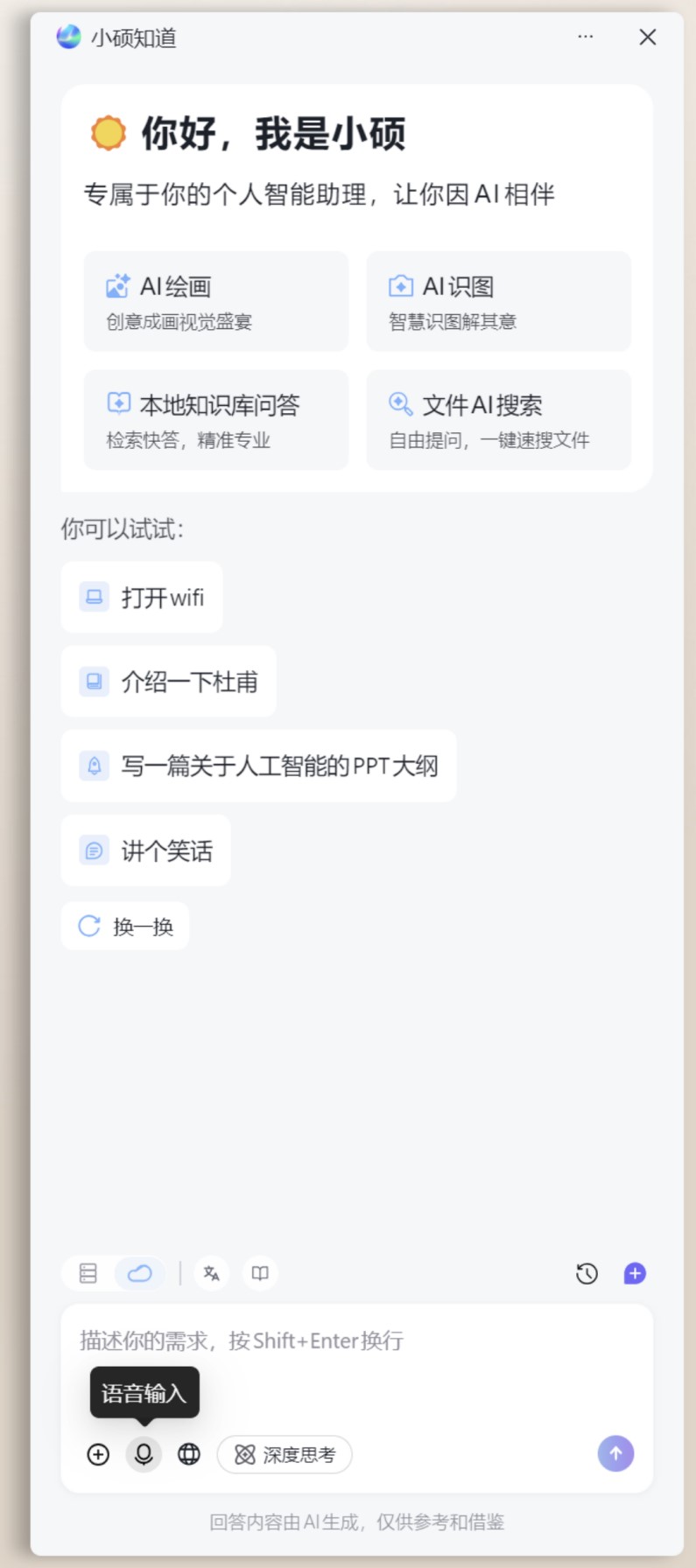Switch to the cloud model mode icon
Viewport: 696px width, 1568px height.
[140, 1273]
